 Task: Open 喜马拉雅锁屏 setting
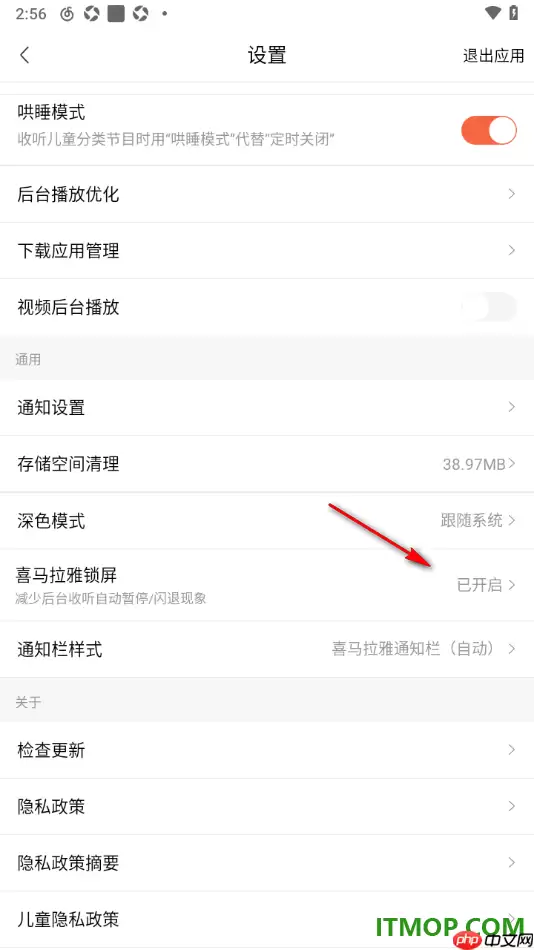pos(267,585)
